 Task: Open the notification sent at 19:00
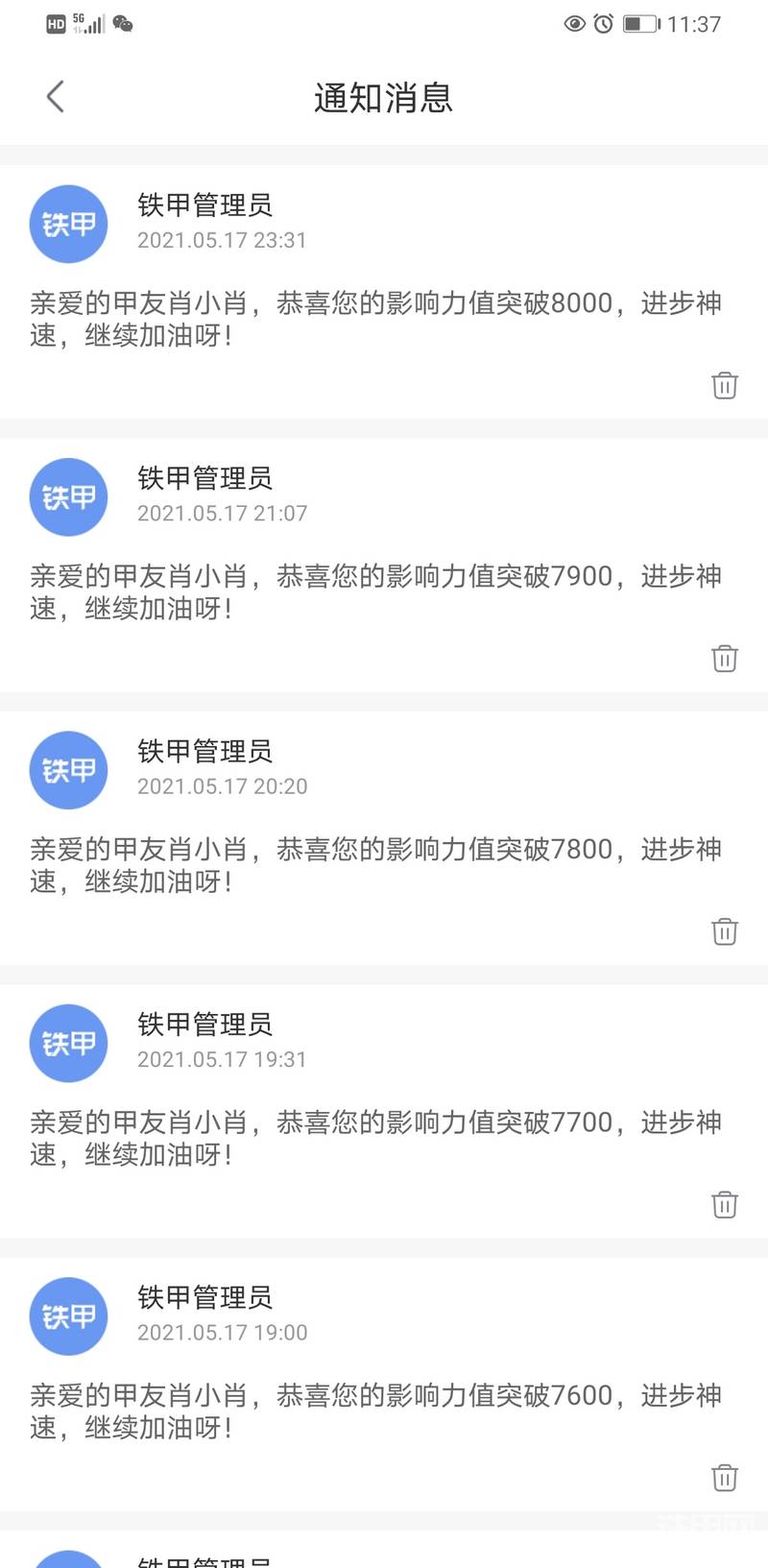click(384, 1384)
